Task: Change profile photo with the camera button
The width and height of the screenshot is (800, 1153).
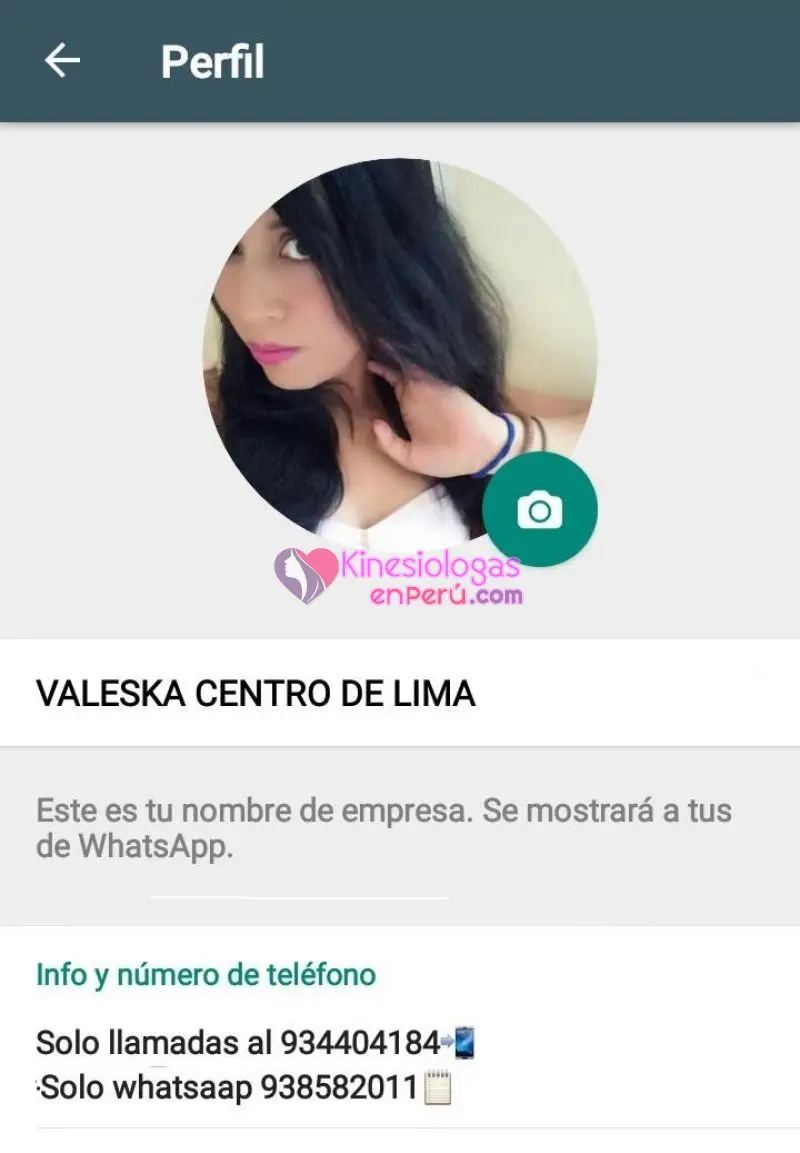Action: [540, 510]
